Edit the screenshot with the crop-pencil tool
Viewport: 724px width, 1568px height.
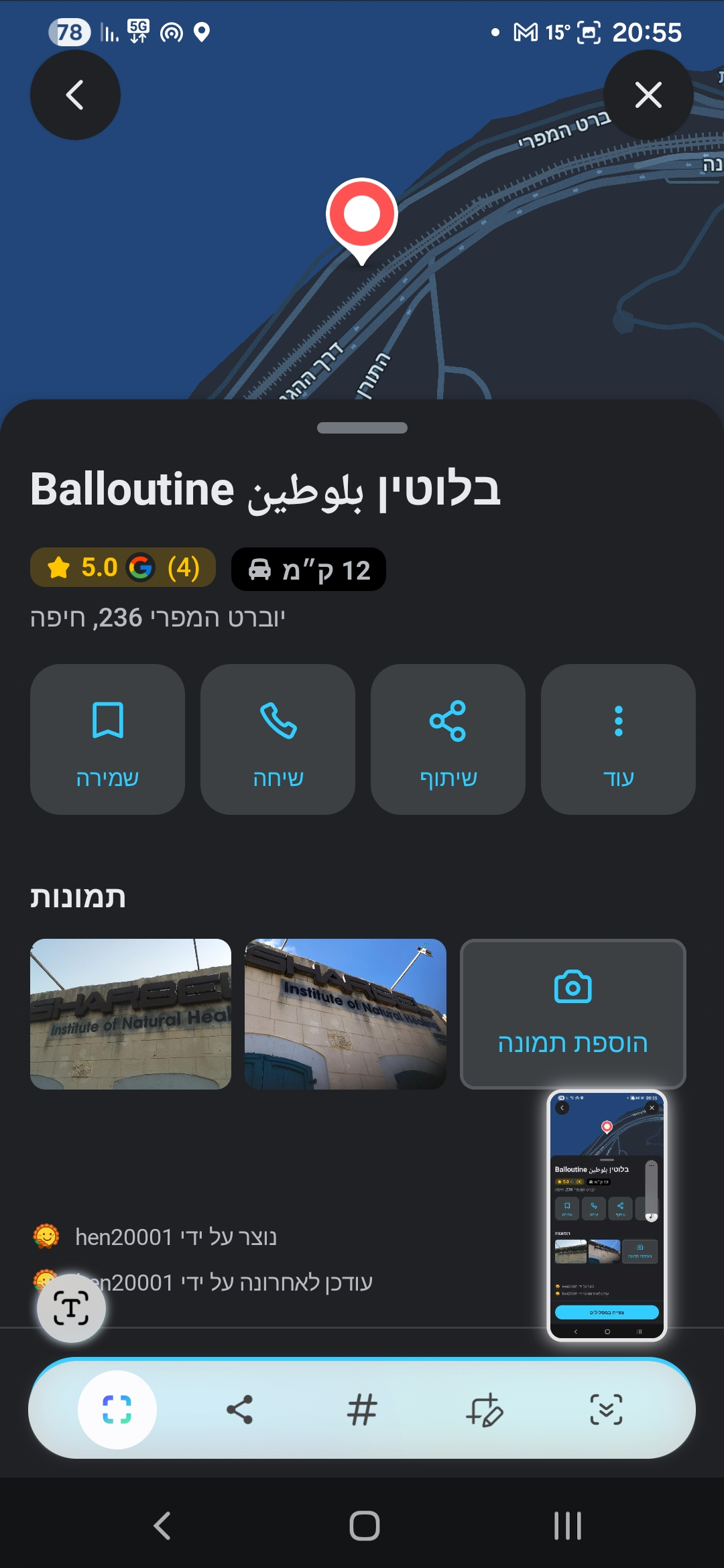pyautogui.click(x=484, y=1409)
